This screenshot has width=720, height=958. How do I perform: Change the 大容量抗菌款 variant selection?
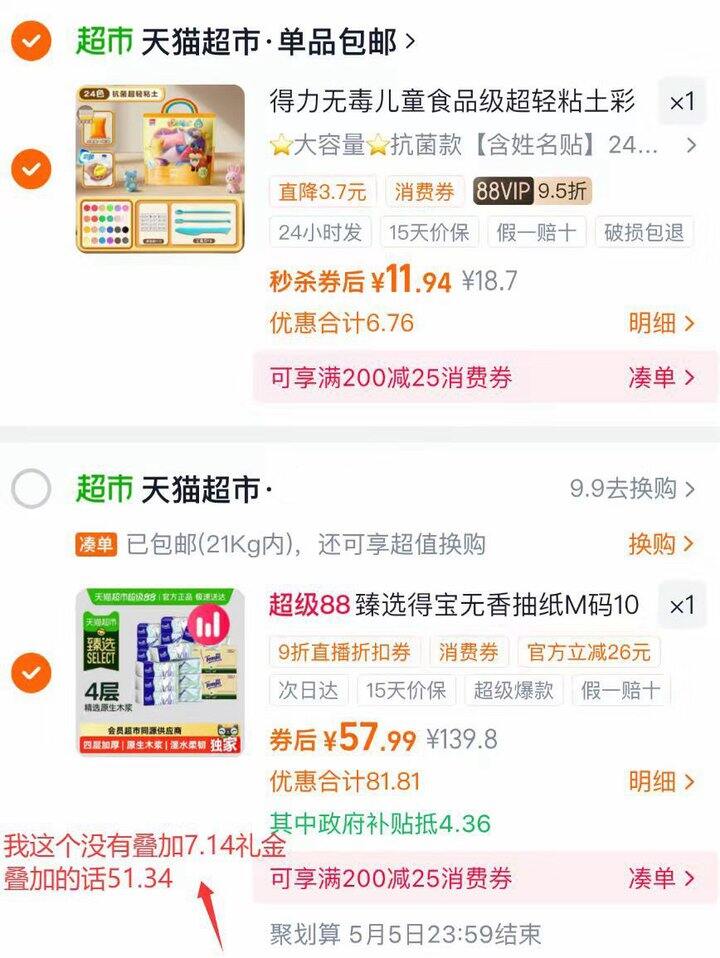(x=483, y=145)
